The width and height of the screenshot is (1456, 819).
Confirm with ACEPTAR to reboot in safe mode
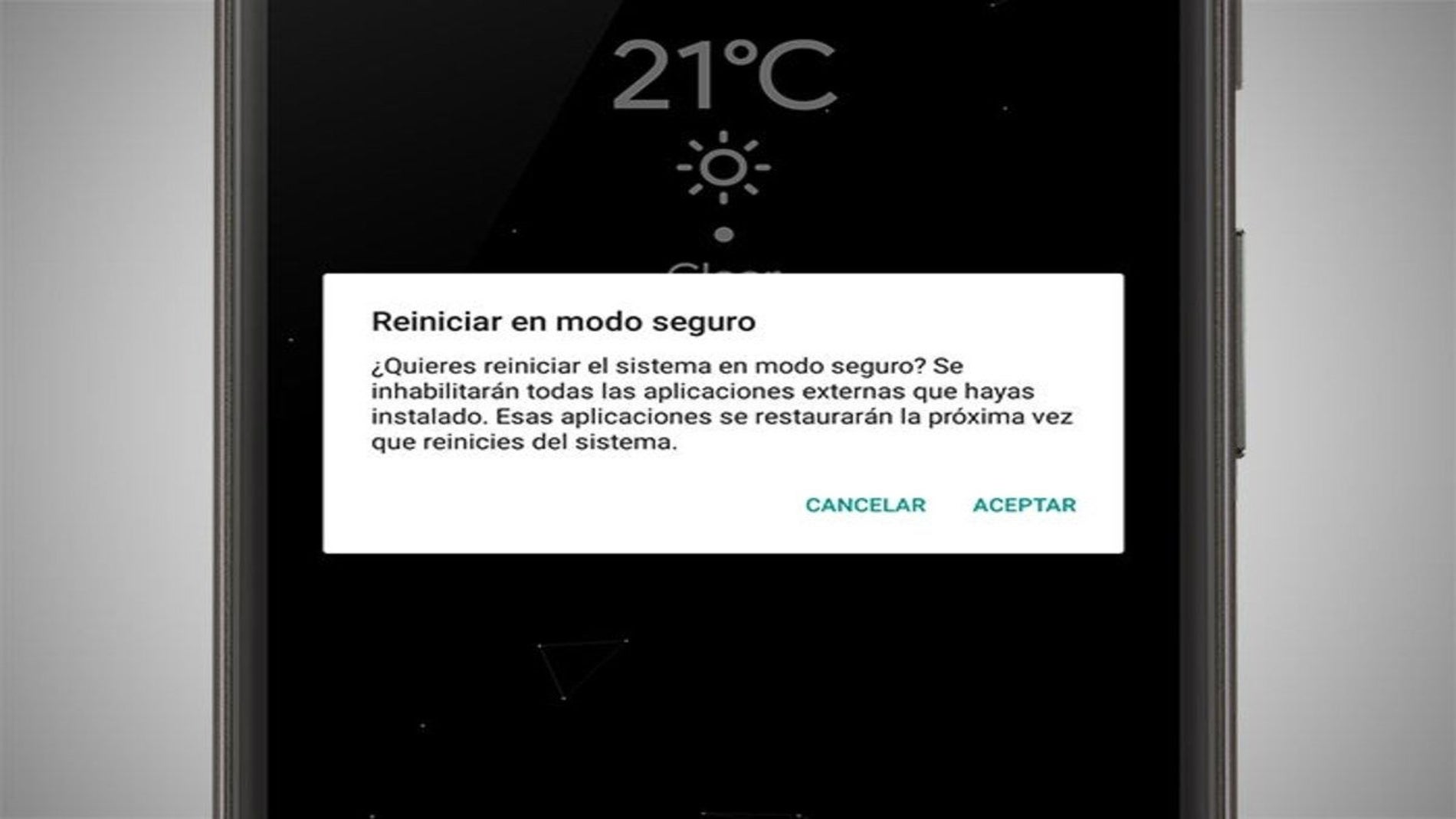1025,505
